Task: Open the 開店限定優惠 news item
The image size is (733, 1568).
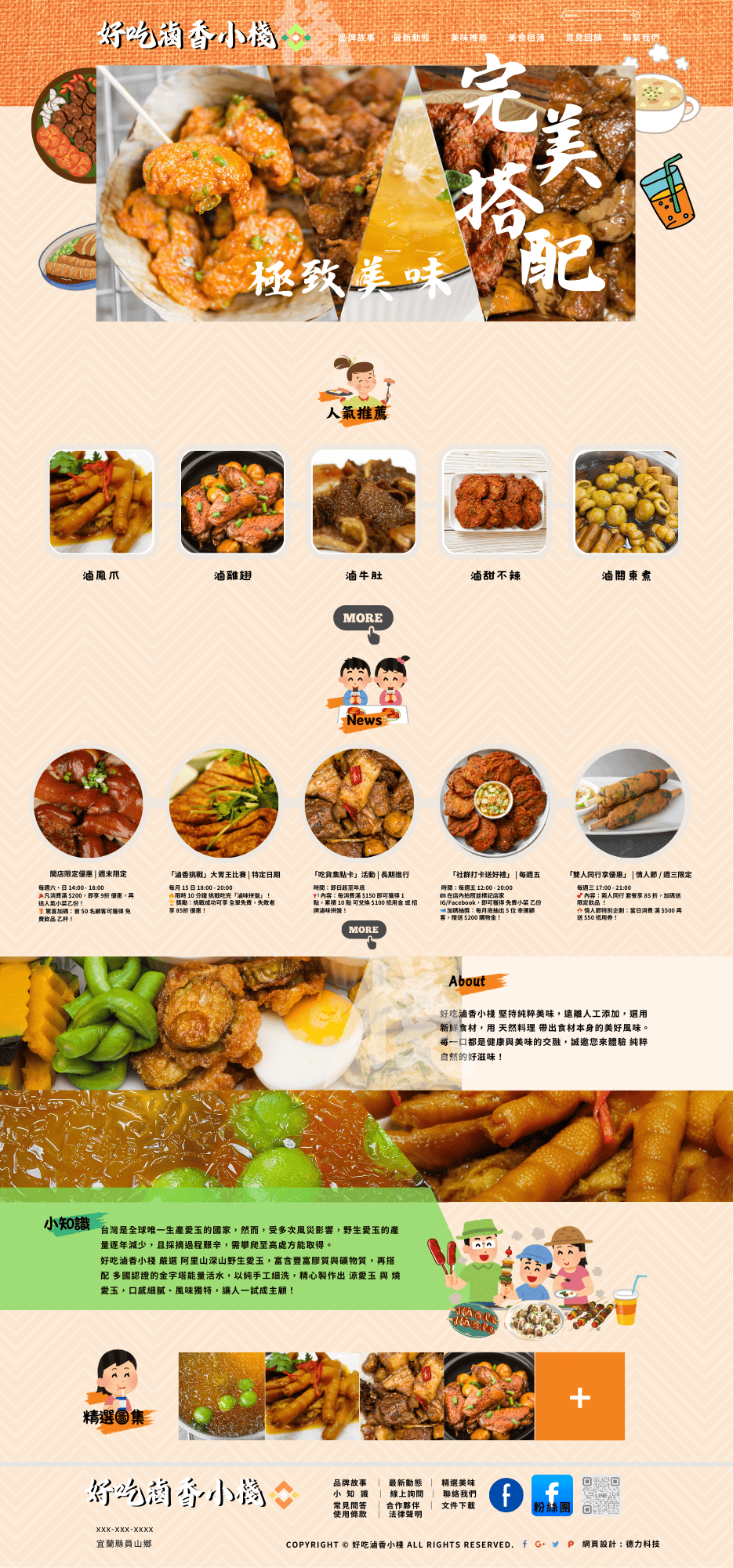Action: (88, 804)
